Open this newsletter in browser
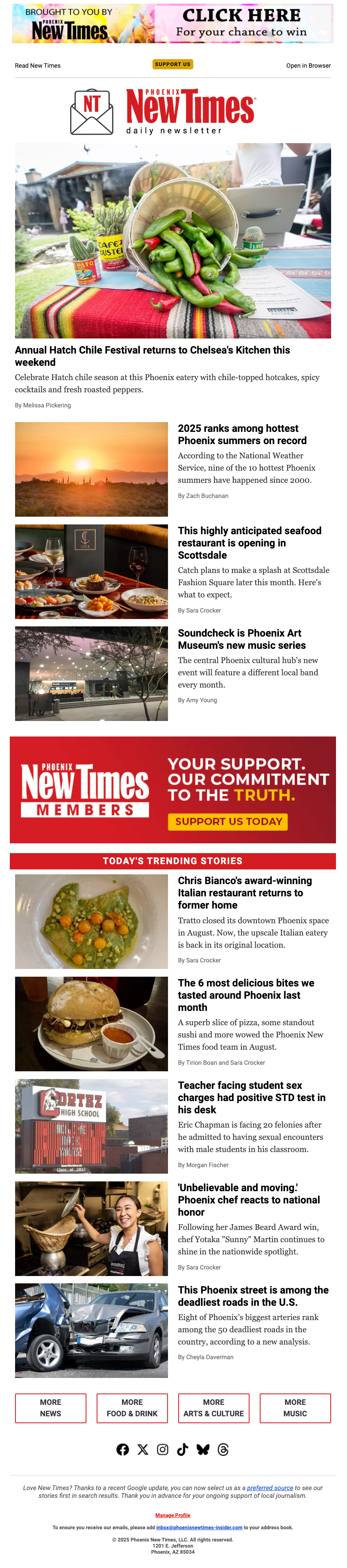Viewport: 347px width, 1568px height. (x=308, y=66)
